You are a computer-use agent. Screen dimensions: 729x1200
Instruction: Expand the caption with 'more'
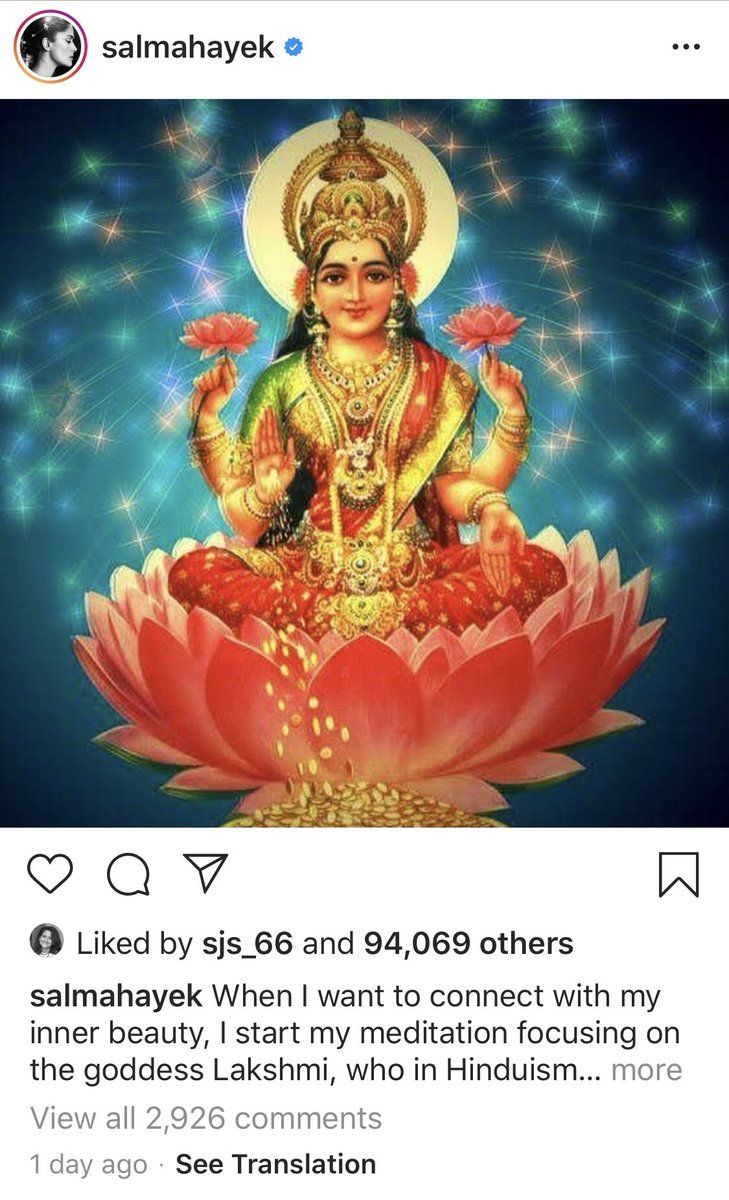(646, 1070)
